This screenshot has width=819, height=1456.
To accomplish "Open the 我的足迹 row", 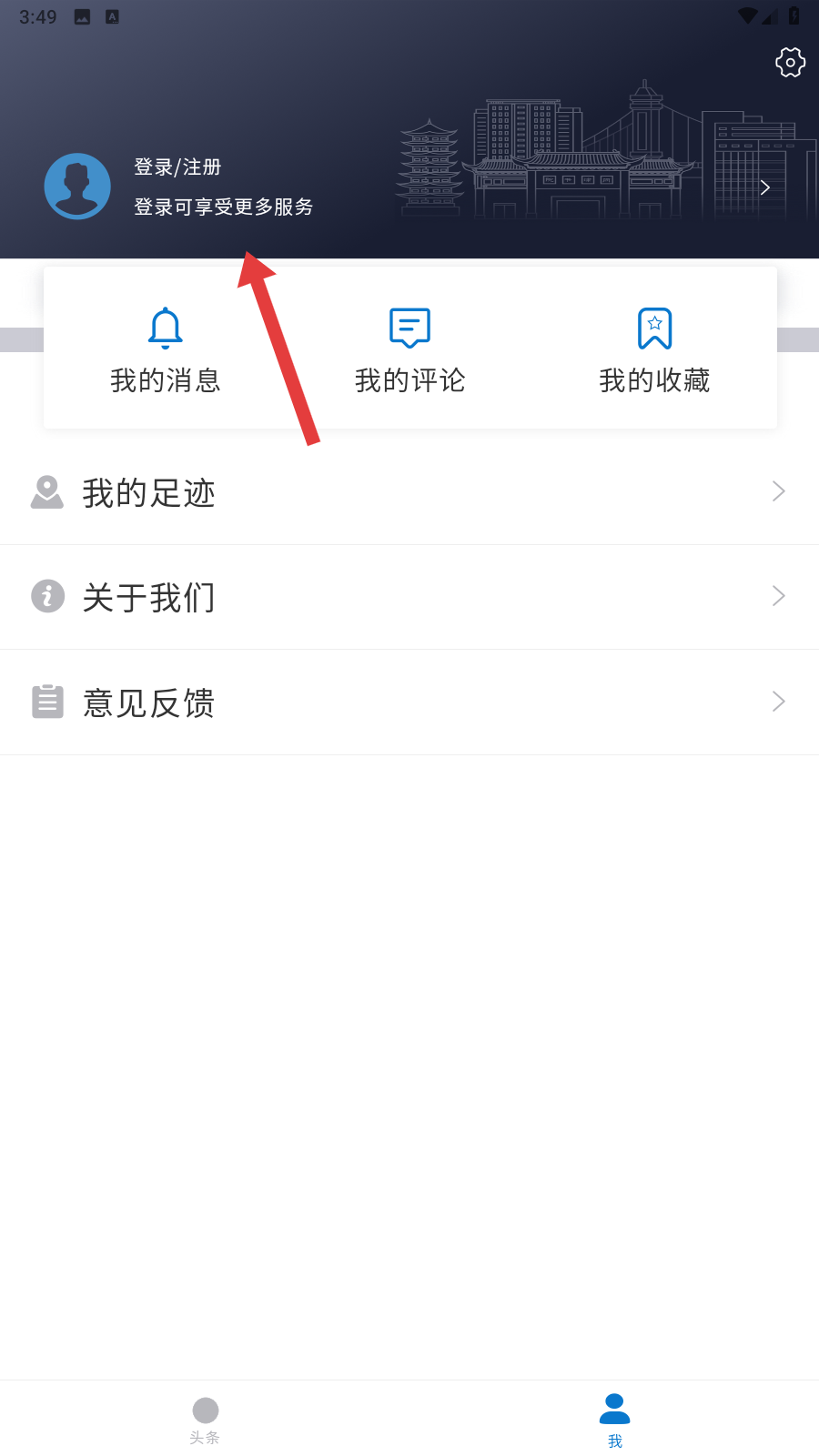I will click(409, 492).
